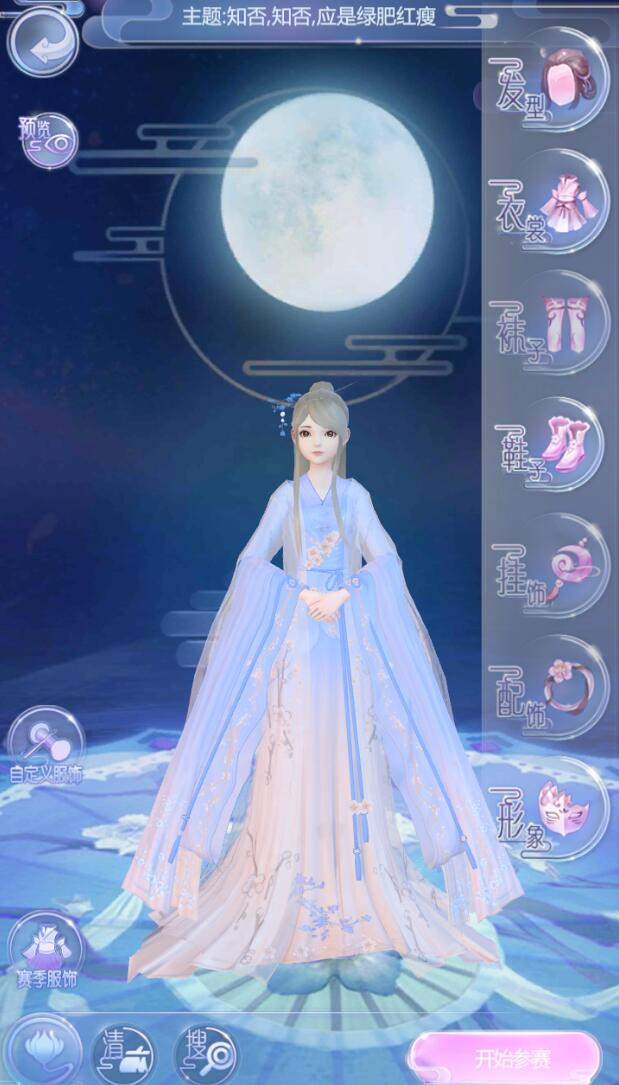Select the 袜子 socks category
The width and height of the screenshot is (619, 1085).
tap(551, 323)
